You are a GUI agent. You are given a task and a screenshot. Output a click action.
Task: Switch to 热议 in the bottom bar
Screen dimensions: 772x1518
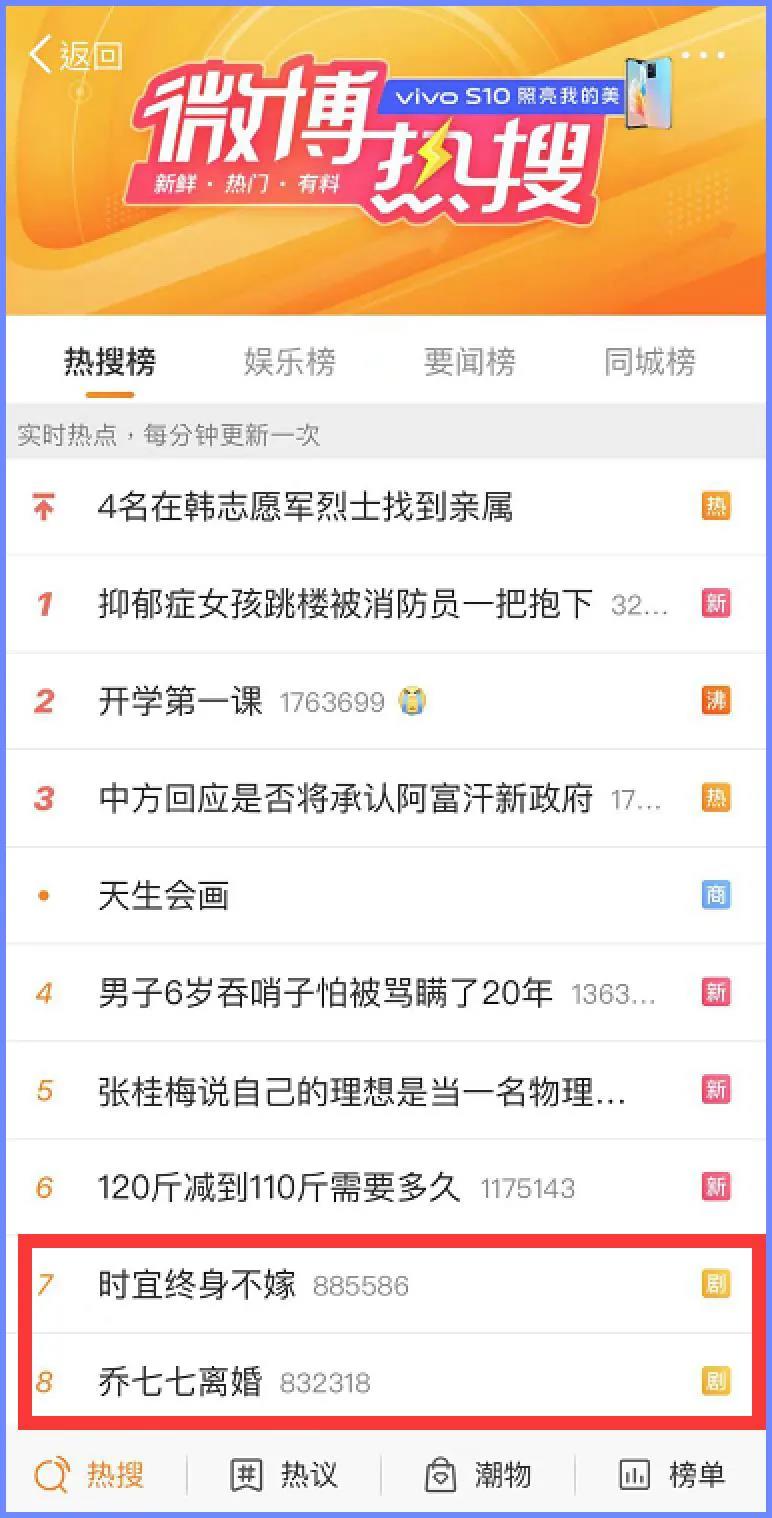[x=284, y=1475]
